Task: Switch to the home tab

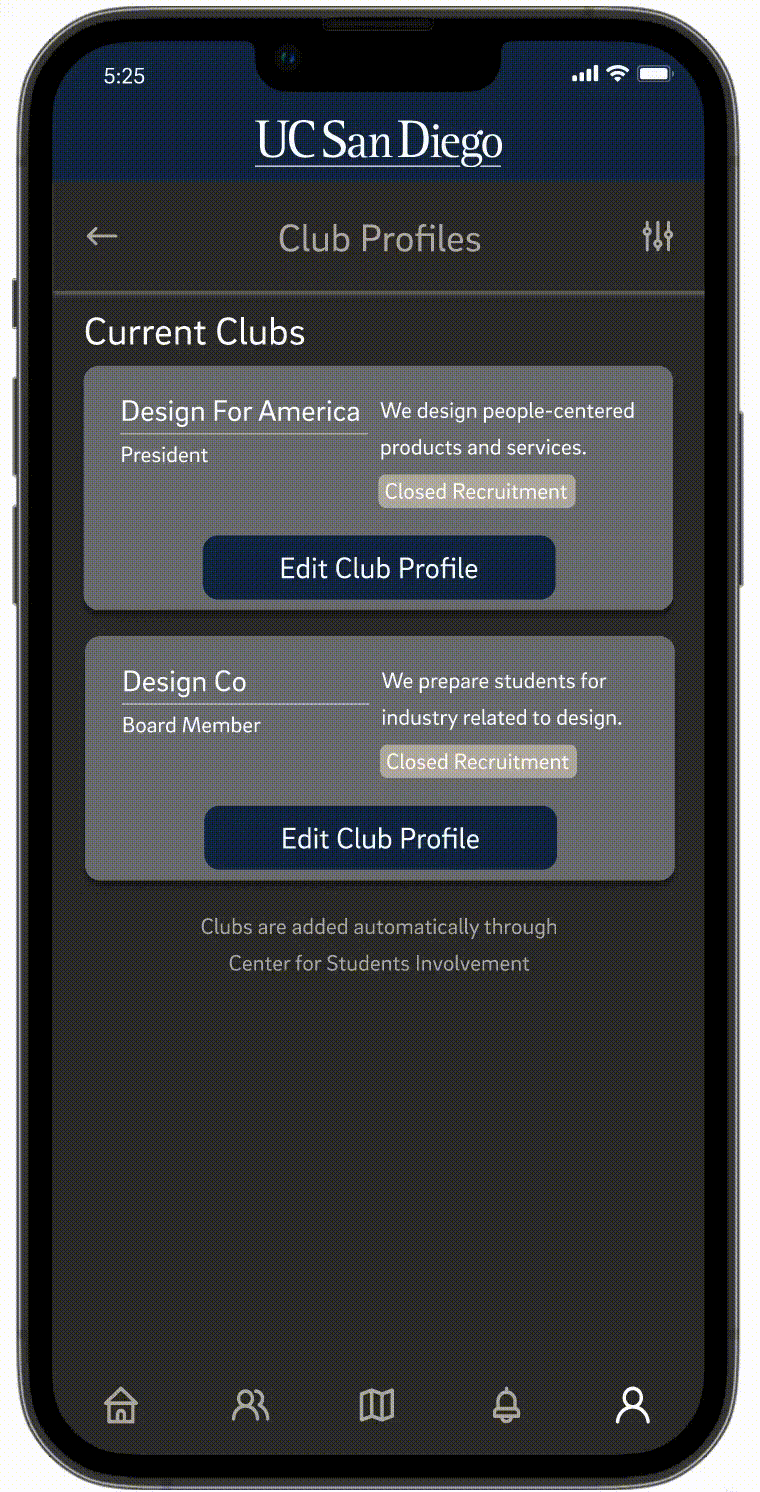Action: 121,1405
